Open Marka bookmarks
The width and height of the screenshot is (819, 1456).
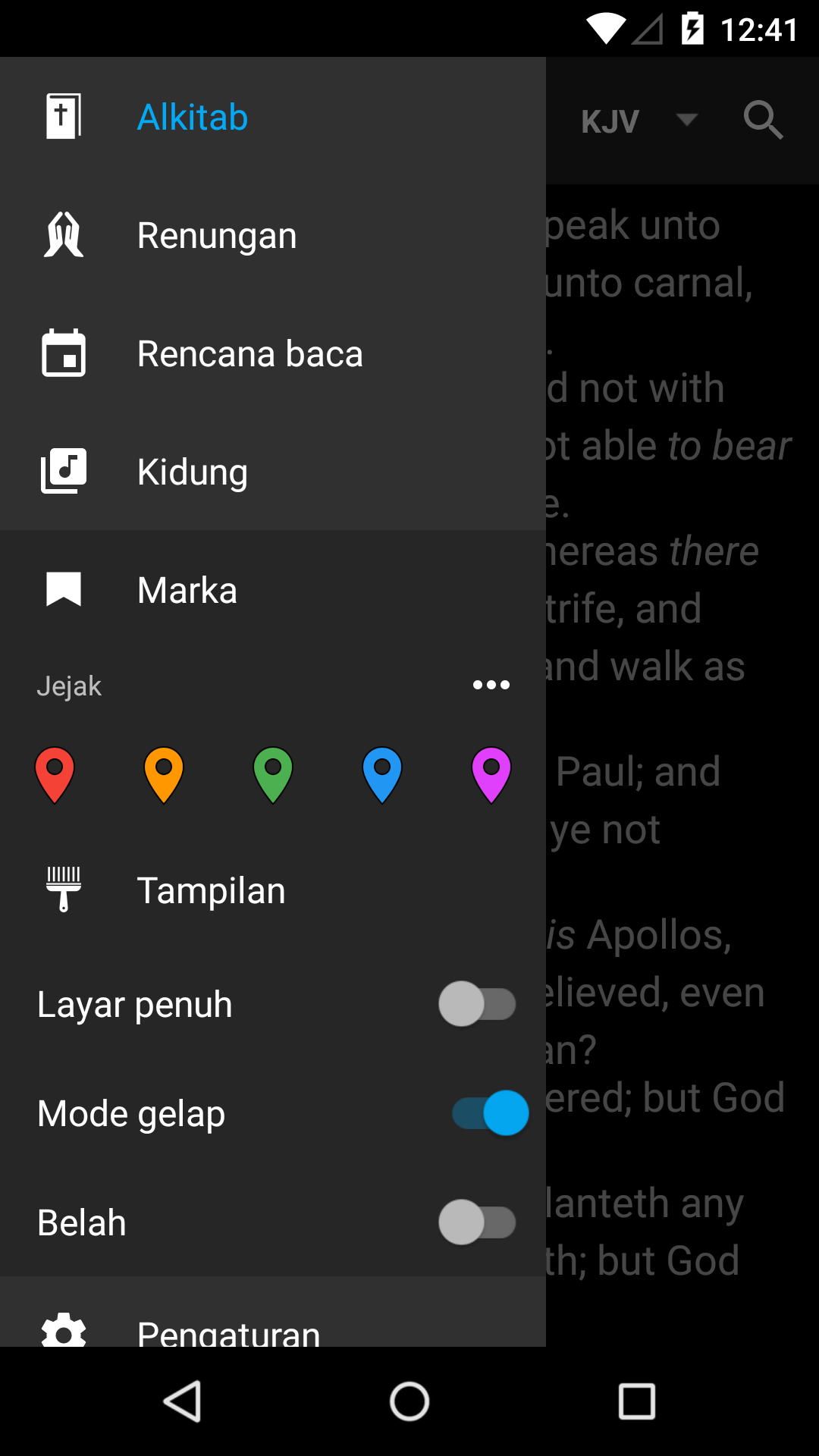click(187, 591)
